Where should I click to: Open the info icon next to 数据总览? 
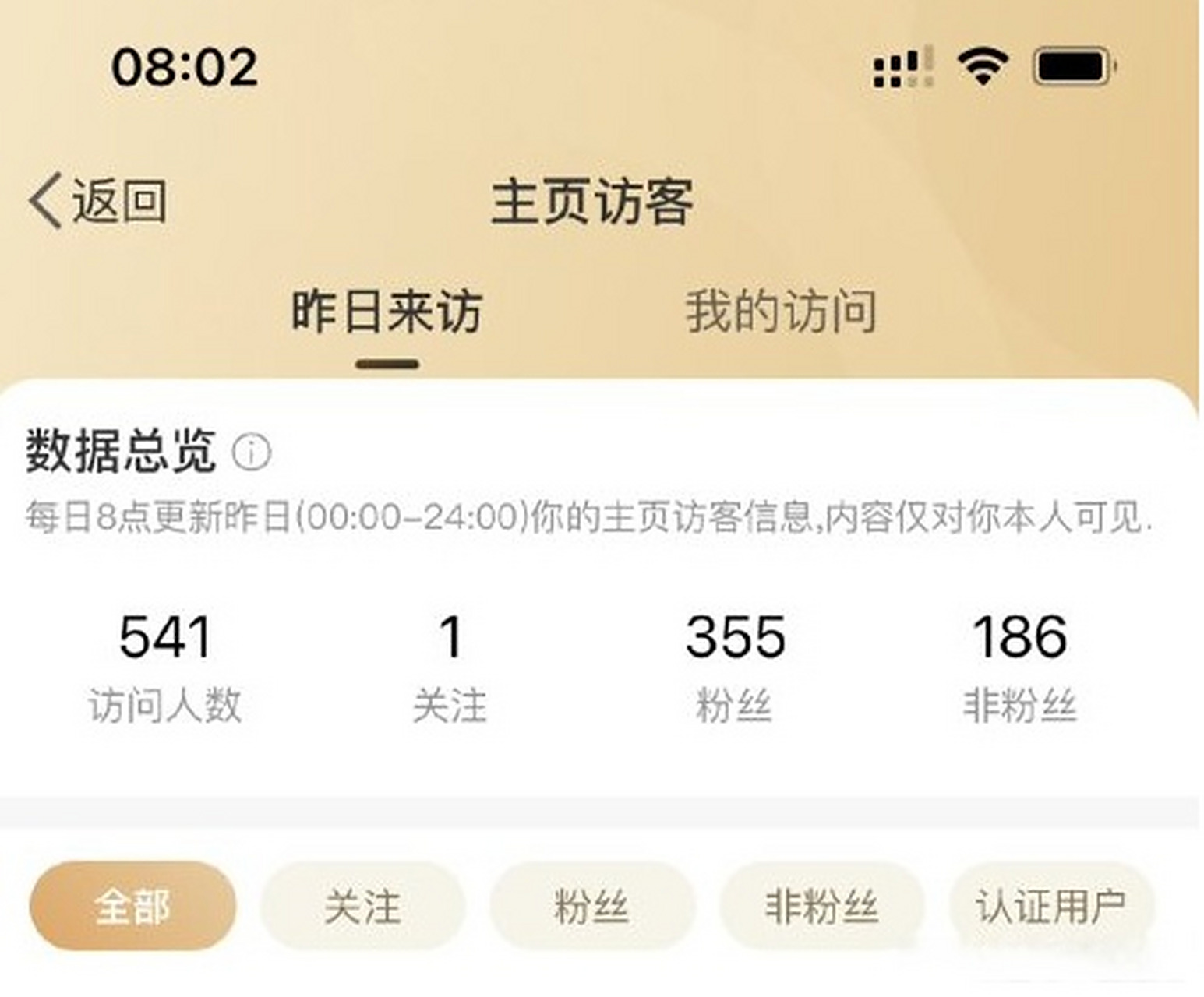point(252,452)
